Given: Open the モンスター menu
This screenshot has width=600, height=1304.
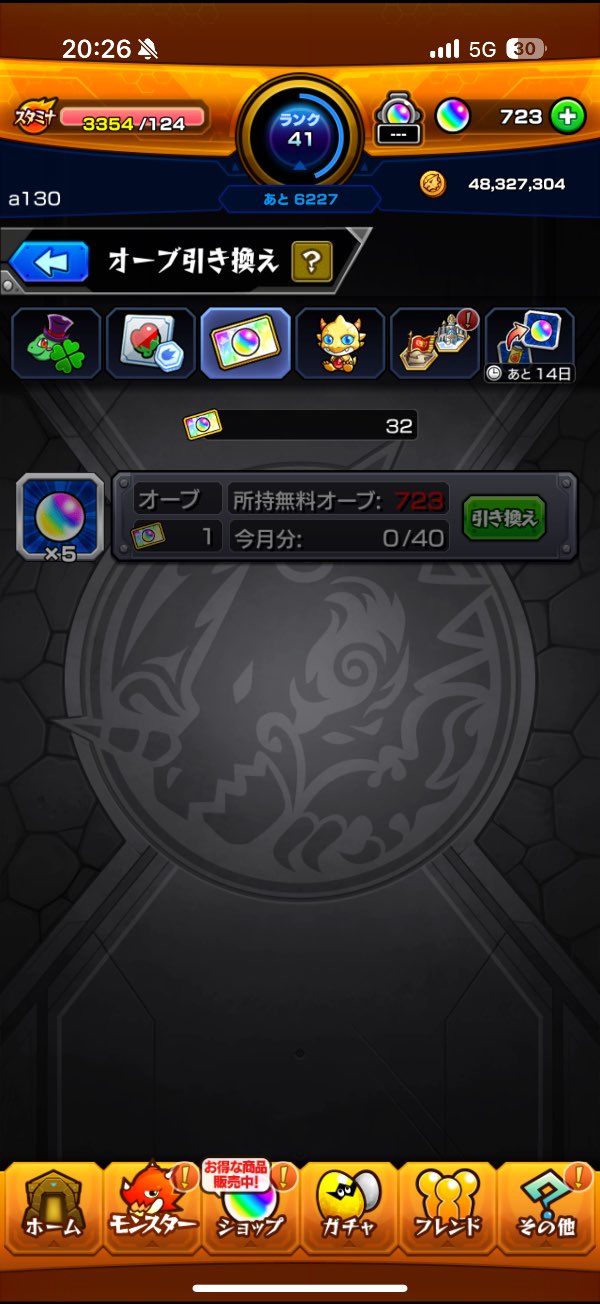Looking at the screenshot, I should pyautogui.click(x=150, y=1208).
